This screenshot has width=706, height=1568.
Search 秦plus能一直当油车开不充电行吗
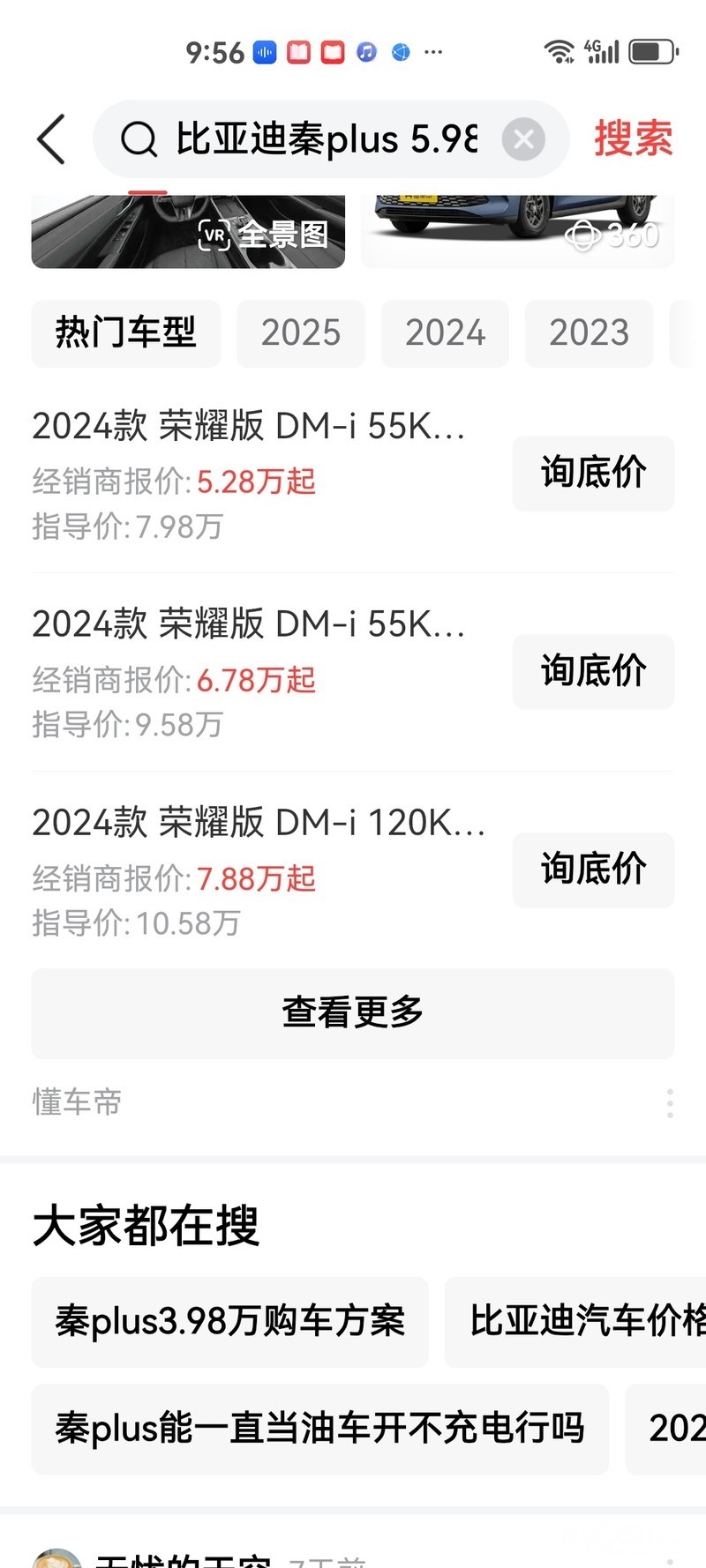pos(319,1429)
